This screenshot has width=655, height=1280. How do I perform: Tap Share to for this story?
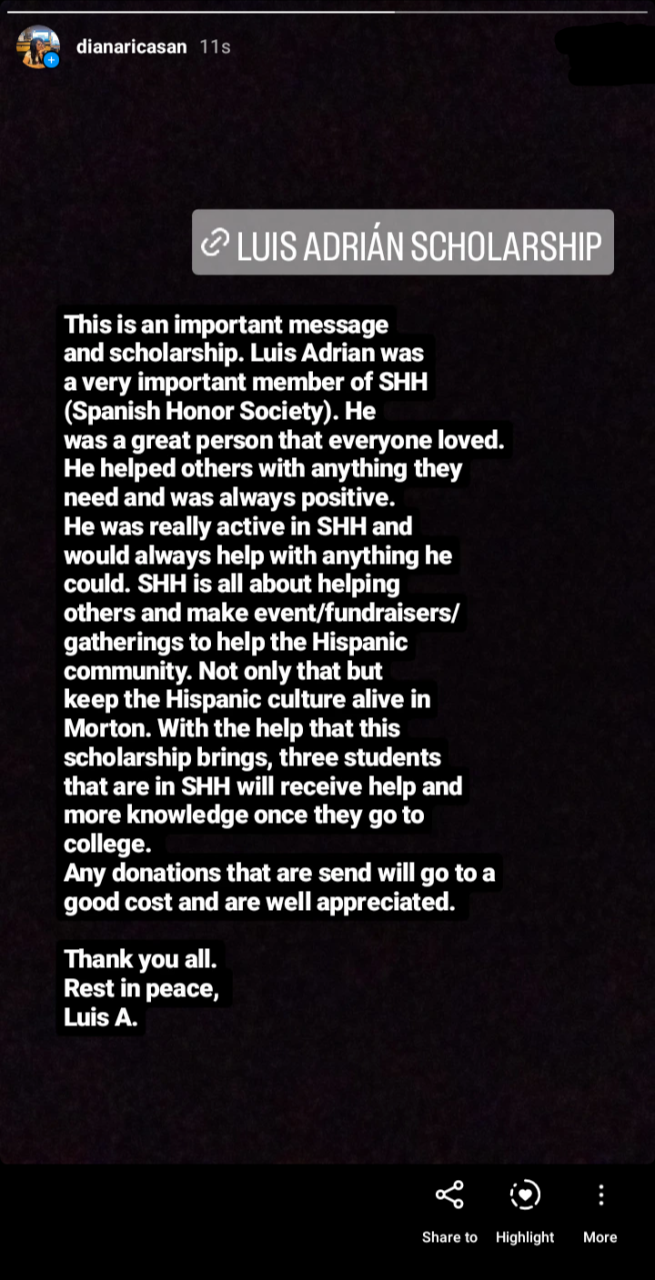click(449, 1209)
